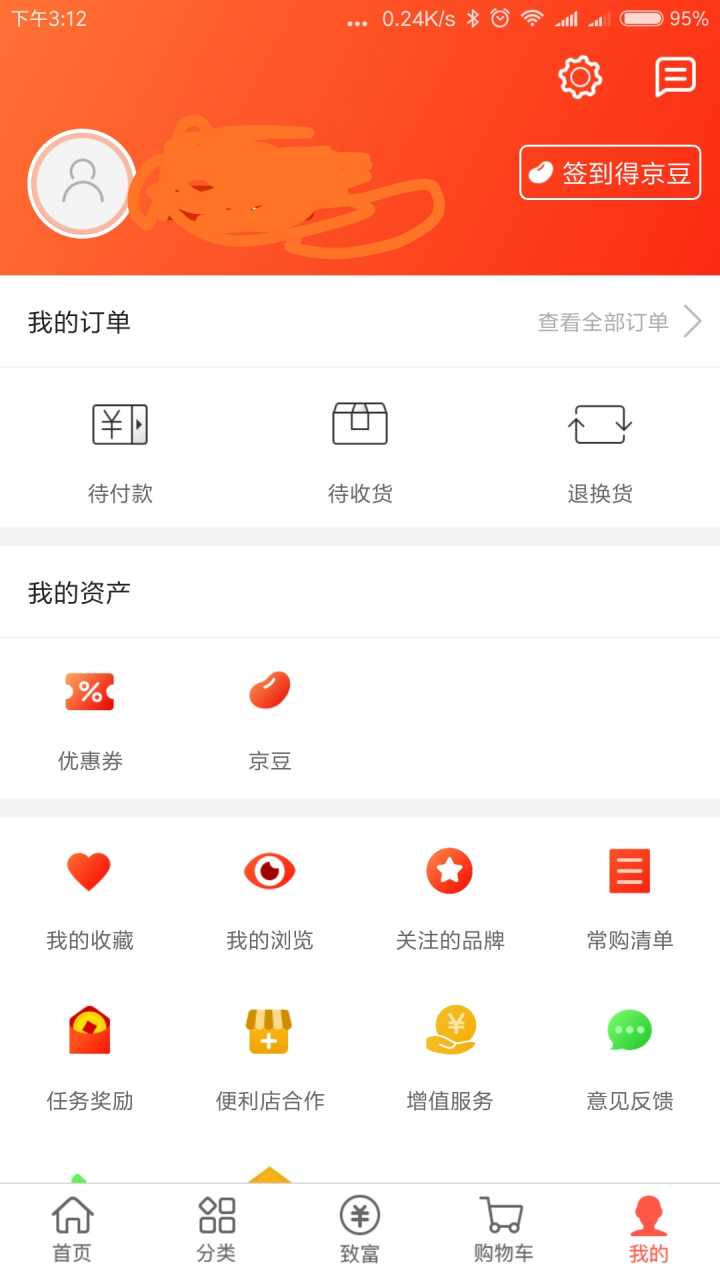Tap 签到得京豆 sign-in button
This screenshot has height=1280, width=720.
[x=610, y=173]
